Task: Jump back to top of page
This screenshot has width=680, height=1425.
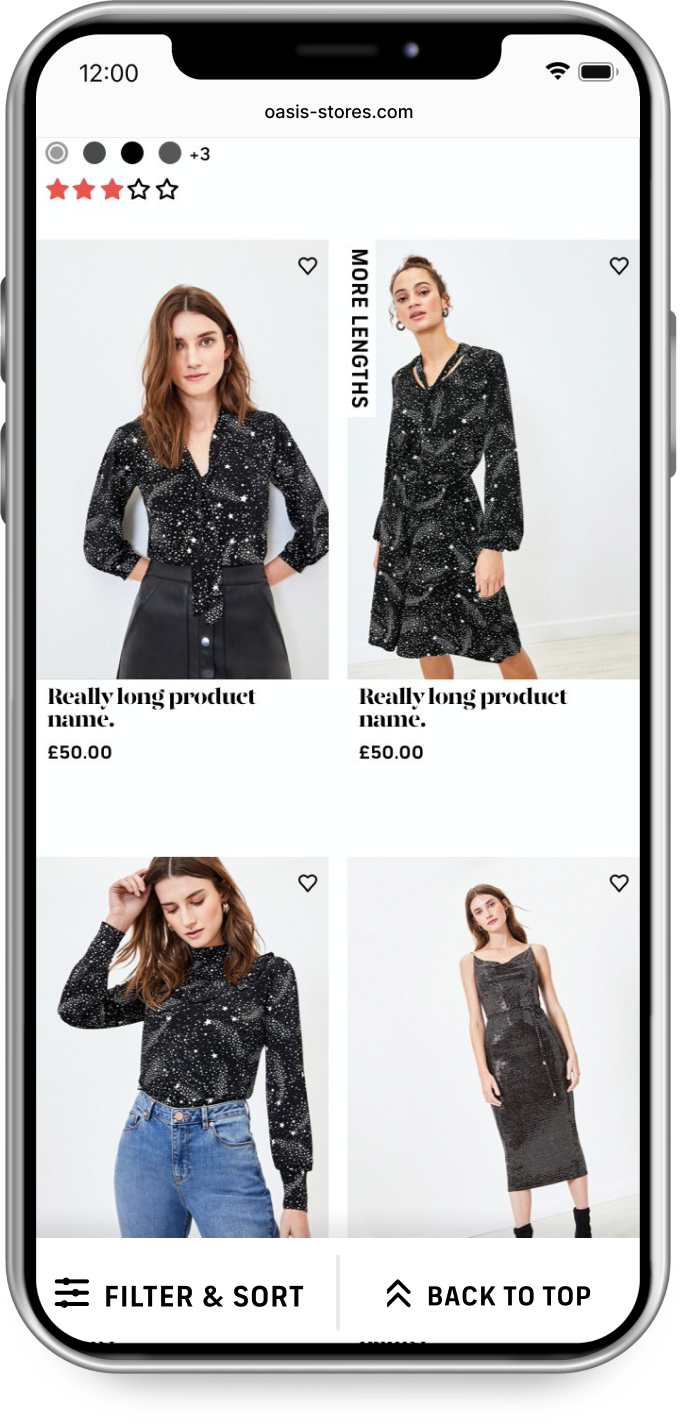Action: (x=489, y=1296)
